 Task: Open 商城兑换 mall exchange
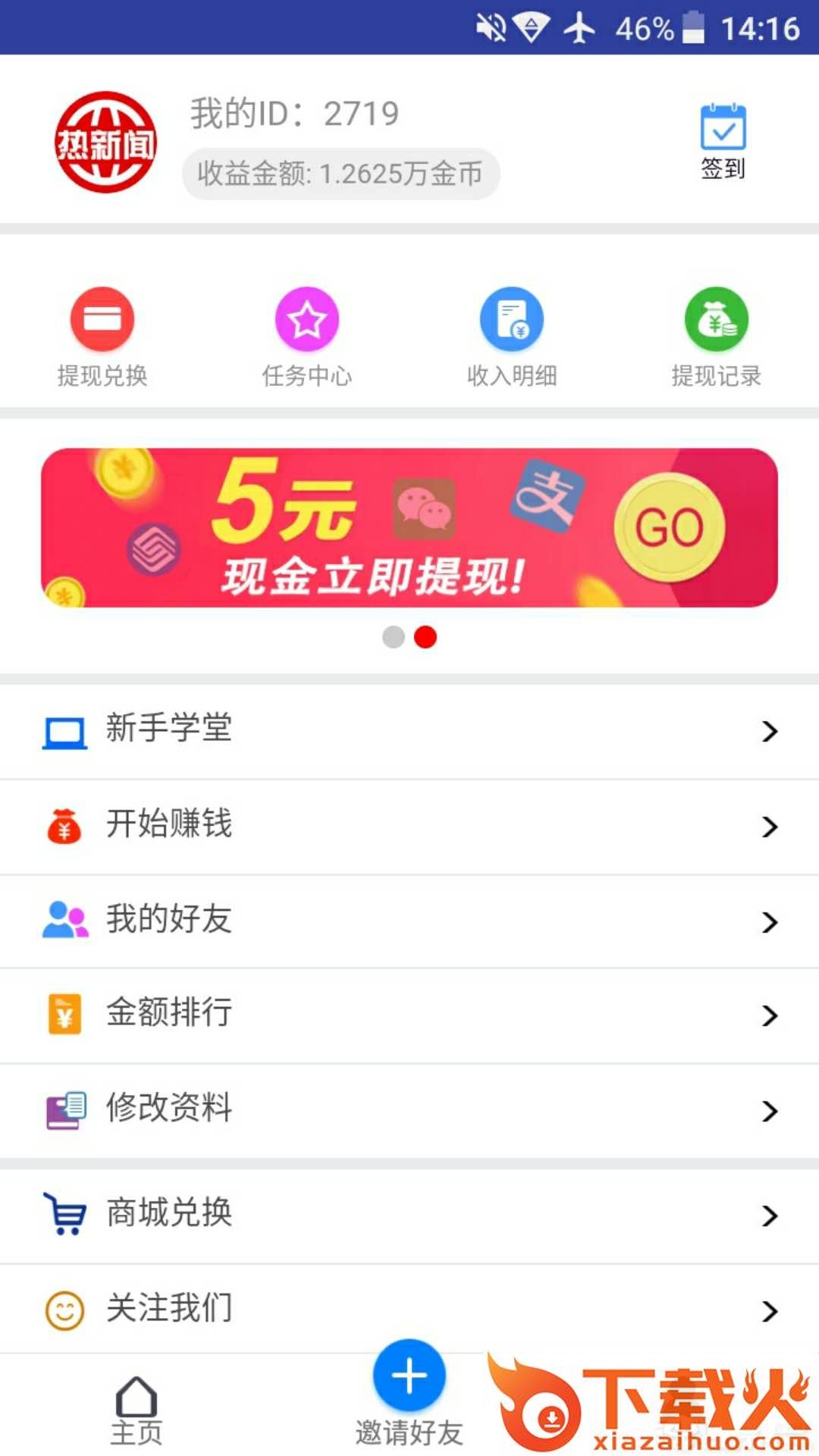coord(409,1215)
